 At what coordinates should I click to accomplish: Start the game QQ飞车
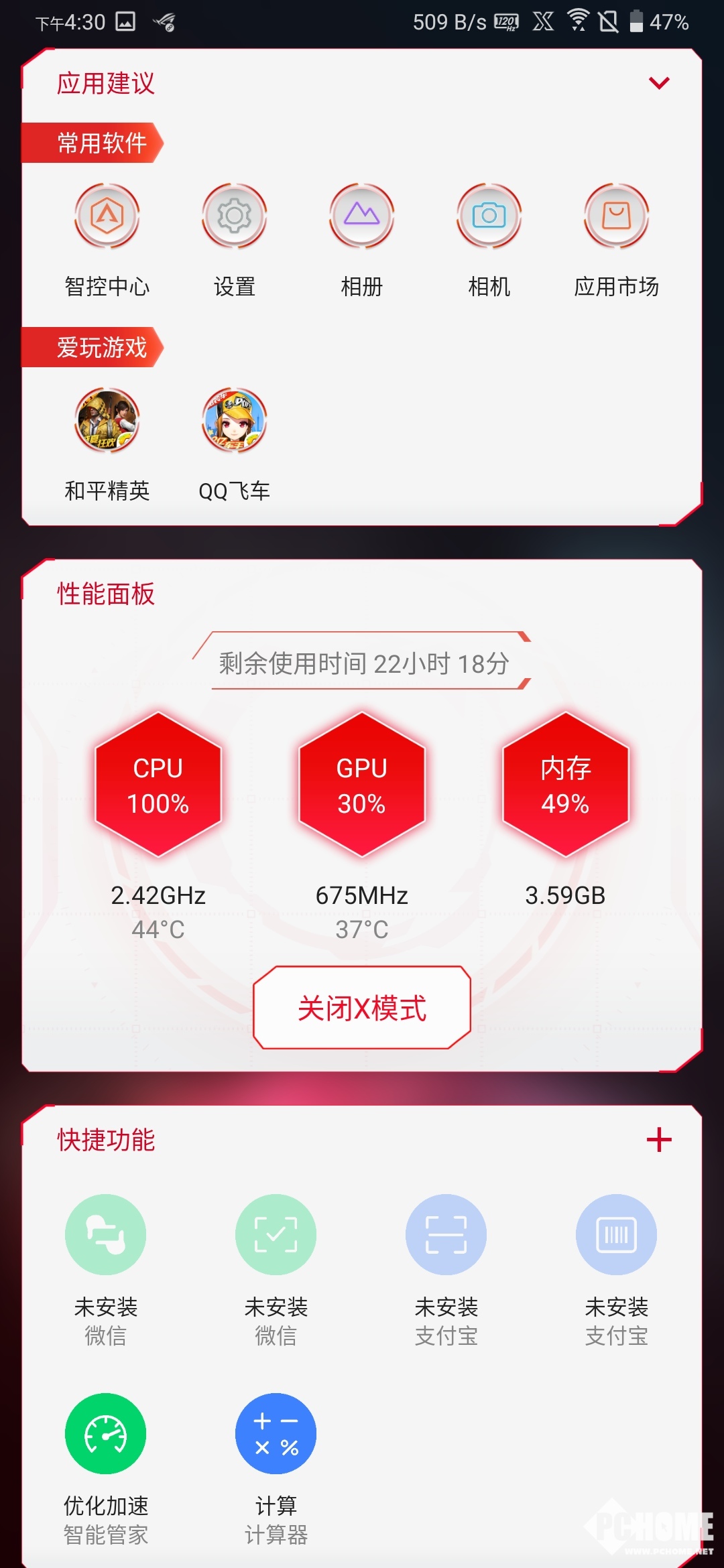pos(234,421)
